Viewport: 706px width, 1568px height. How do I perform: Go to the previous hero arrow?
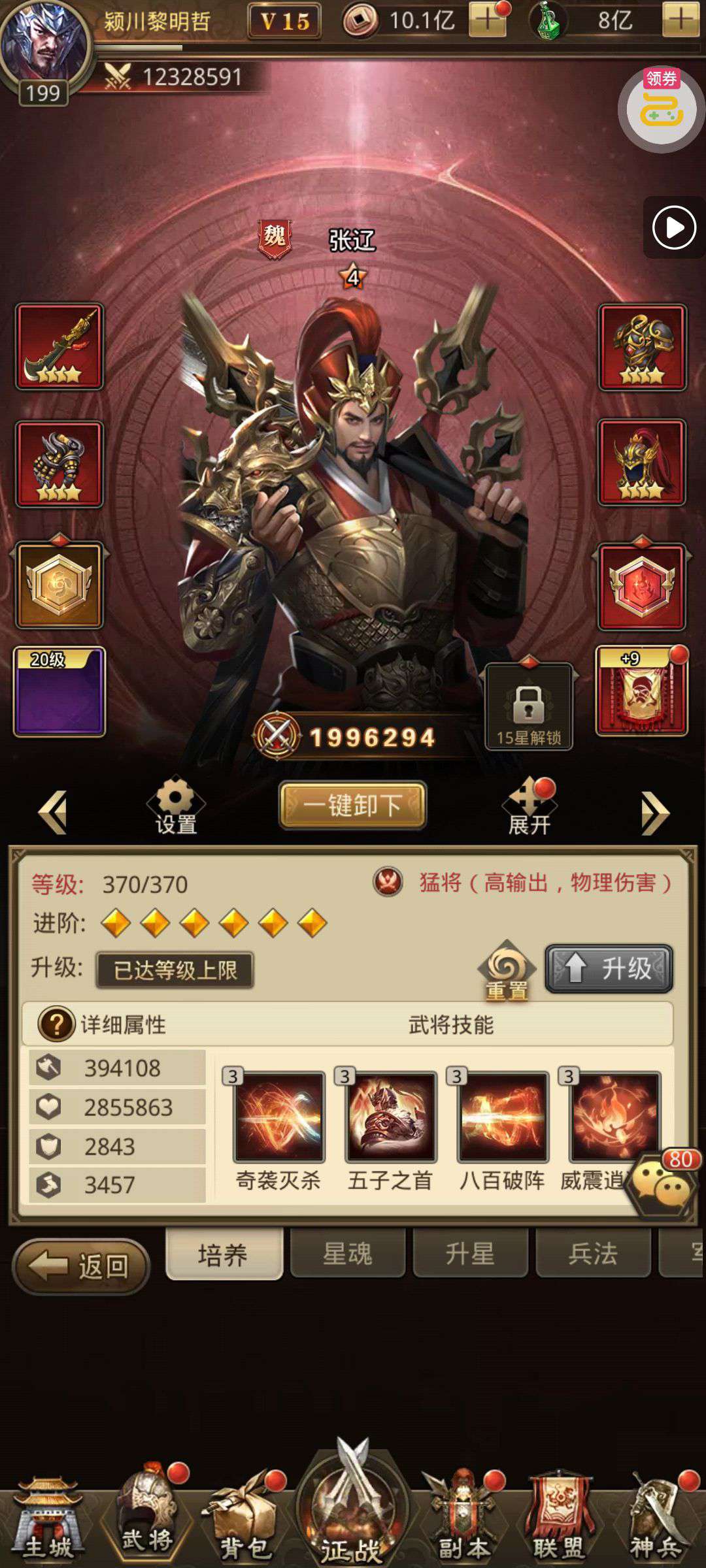(x=52, y=812)
